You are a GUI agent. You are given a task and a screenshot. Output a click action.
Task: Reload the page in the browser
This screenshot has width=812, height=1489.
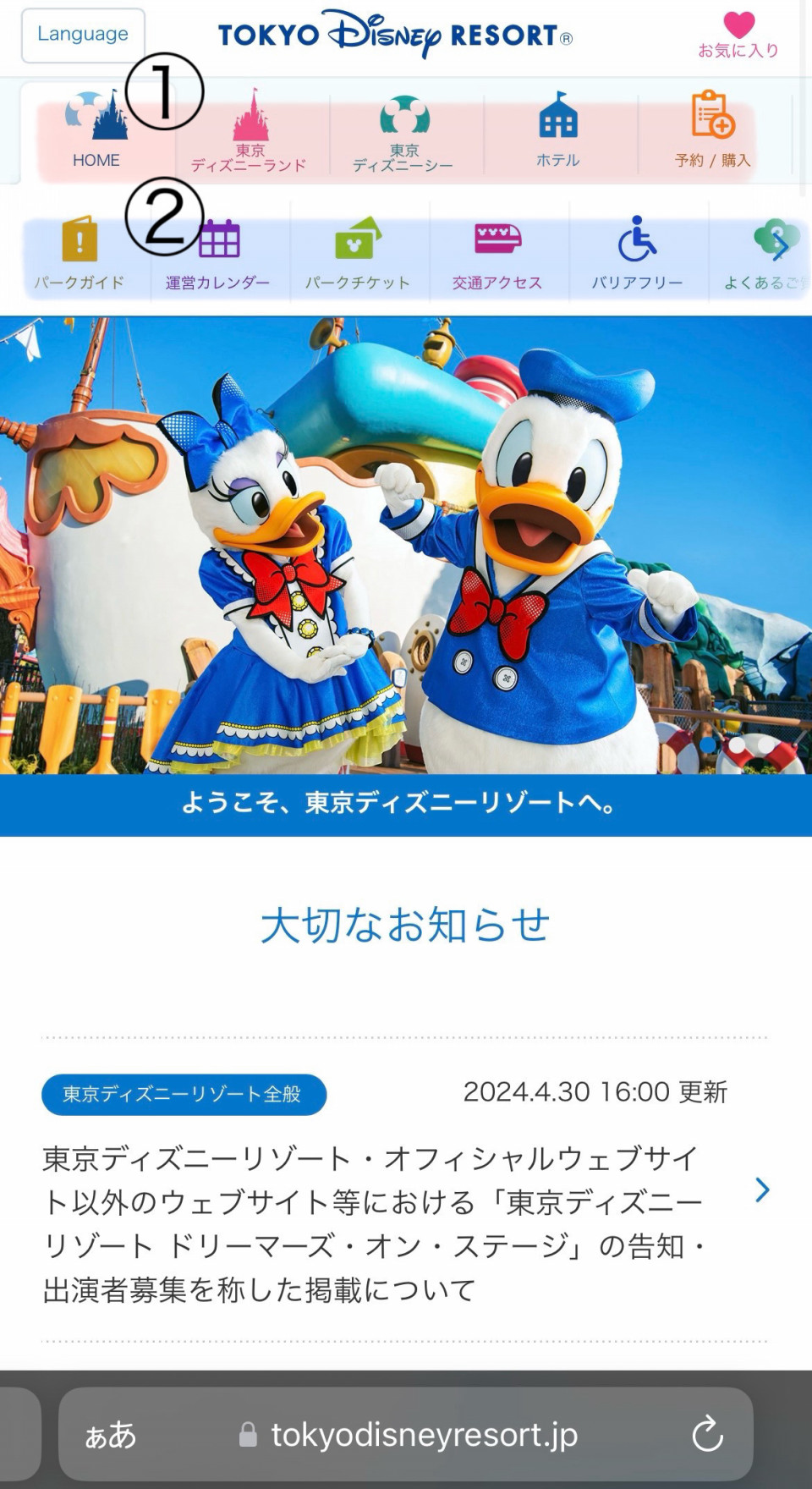tap(707, 1434)
